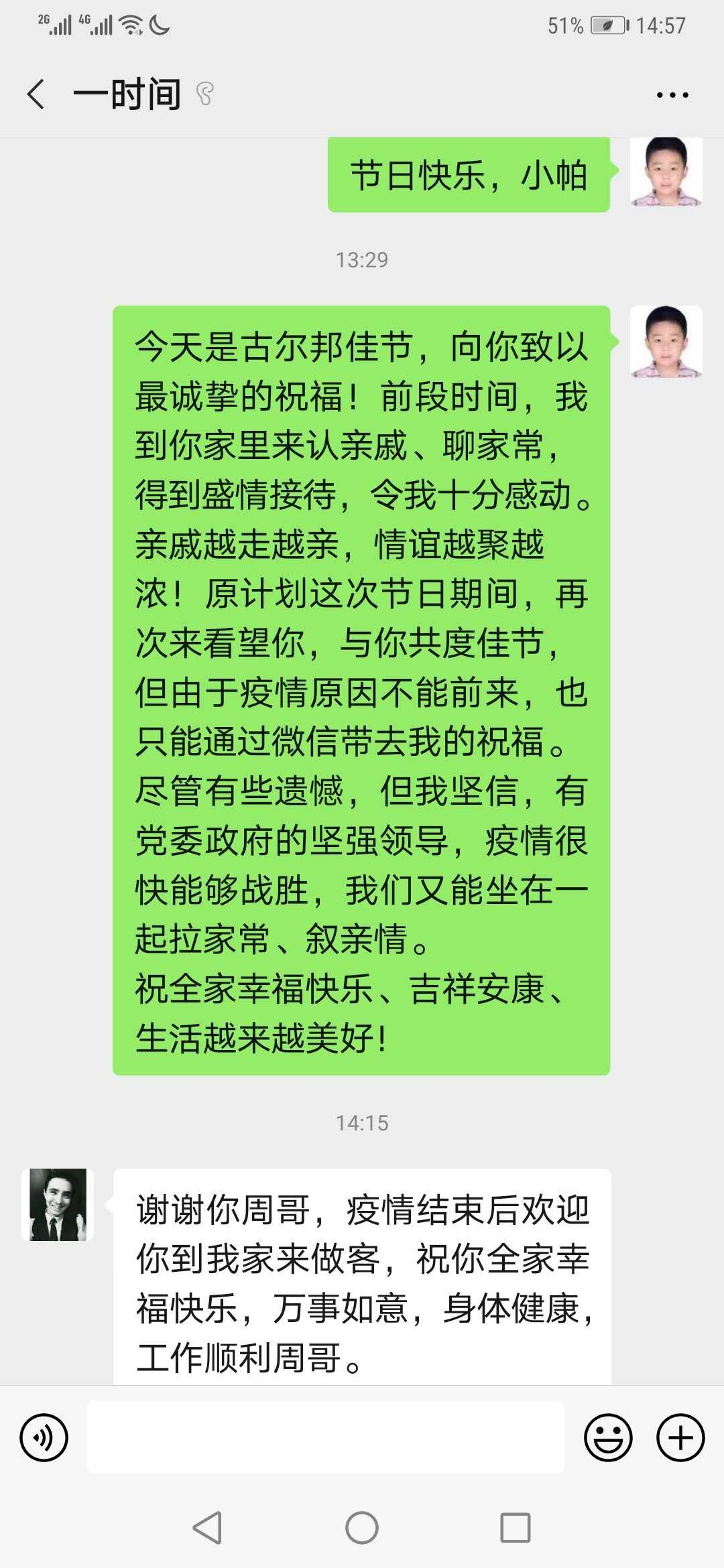Viewport: 724px width, 1568px height.
Task: Open the contact avatar beside 谢谢你周哥 message
Action: coord(58,1205)
